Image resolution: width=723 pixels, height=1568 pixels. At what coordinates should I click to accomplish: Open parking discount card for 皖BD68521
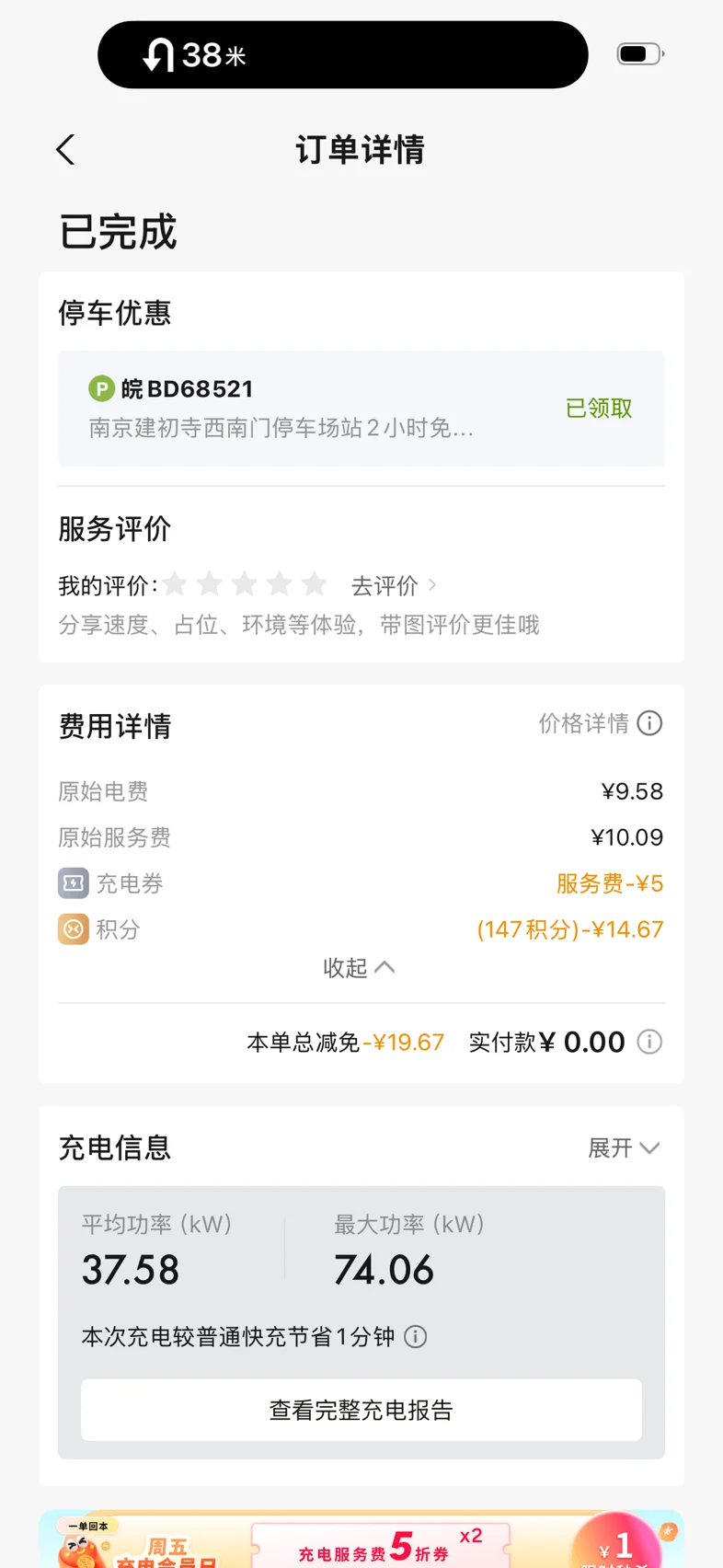pos(361,408)
